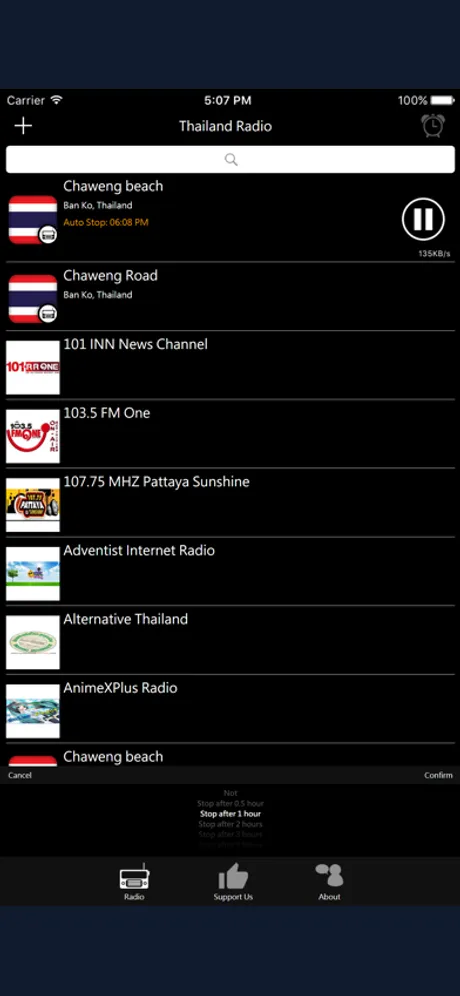Pause the Chaweng beach stream
This screenshot has height=996, width=460.
pyautogui.click(x=423, y=219)
